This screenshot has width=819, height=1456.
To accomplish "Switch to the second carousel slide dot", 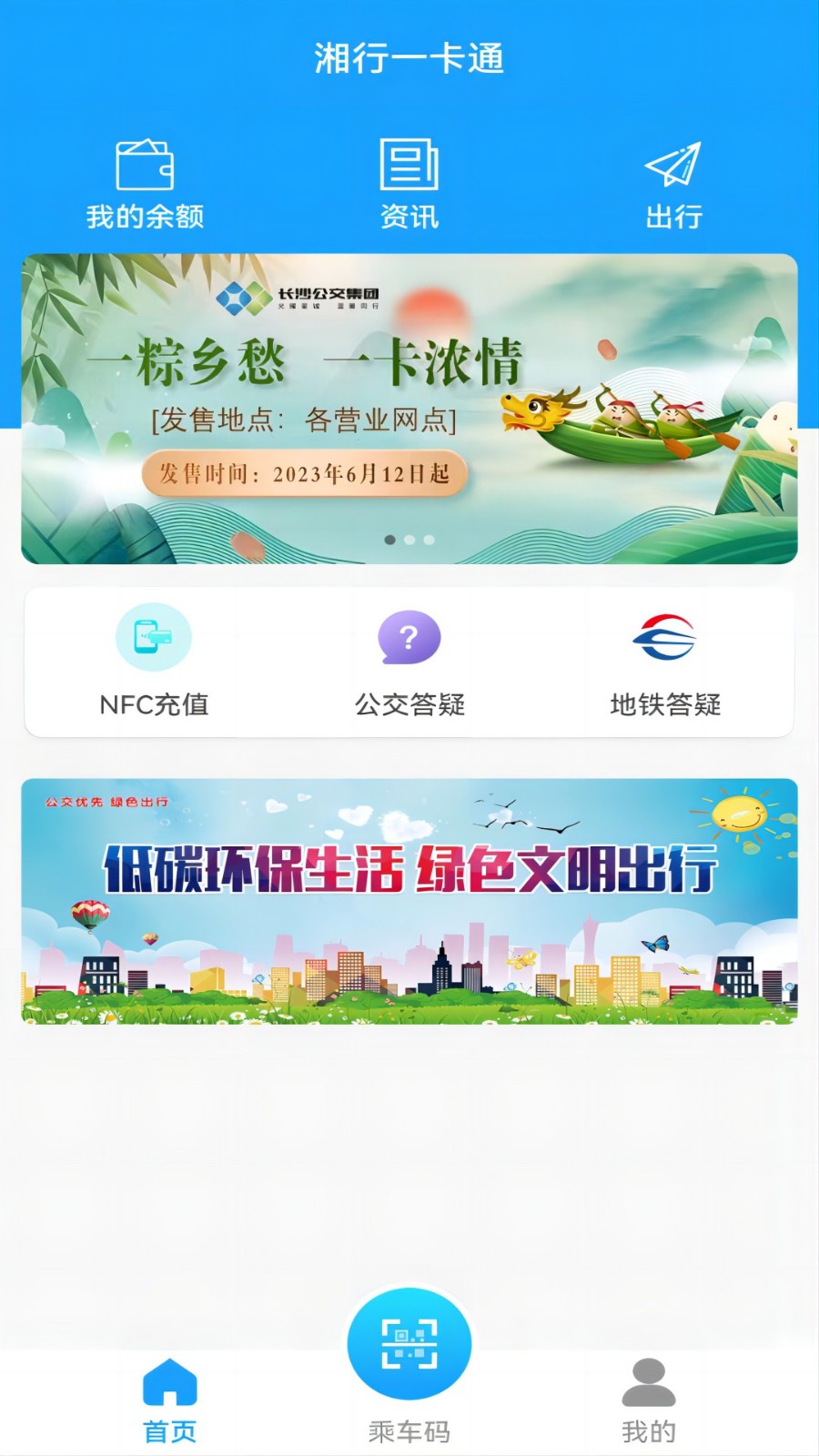I will pyautogui.click(x=409, y=540).
